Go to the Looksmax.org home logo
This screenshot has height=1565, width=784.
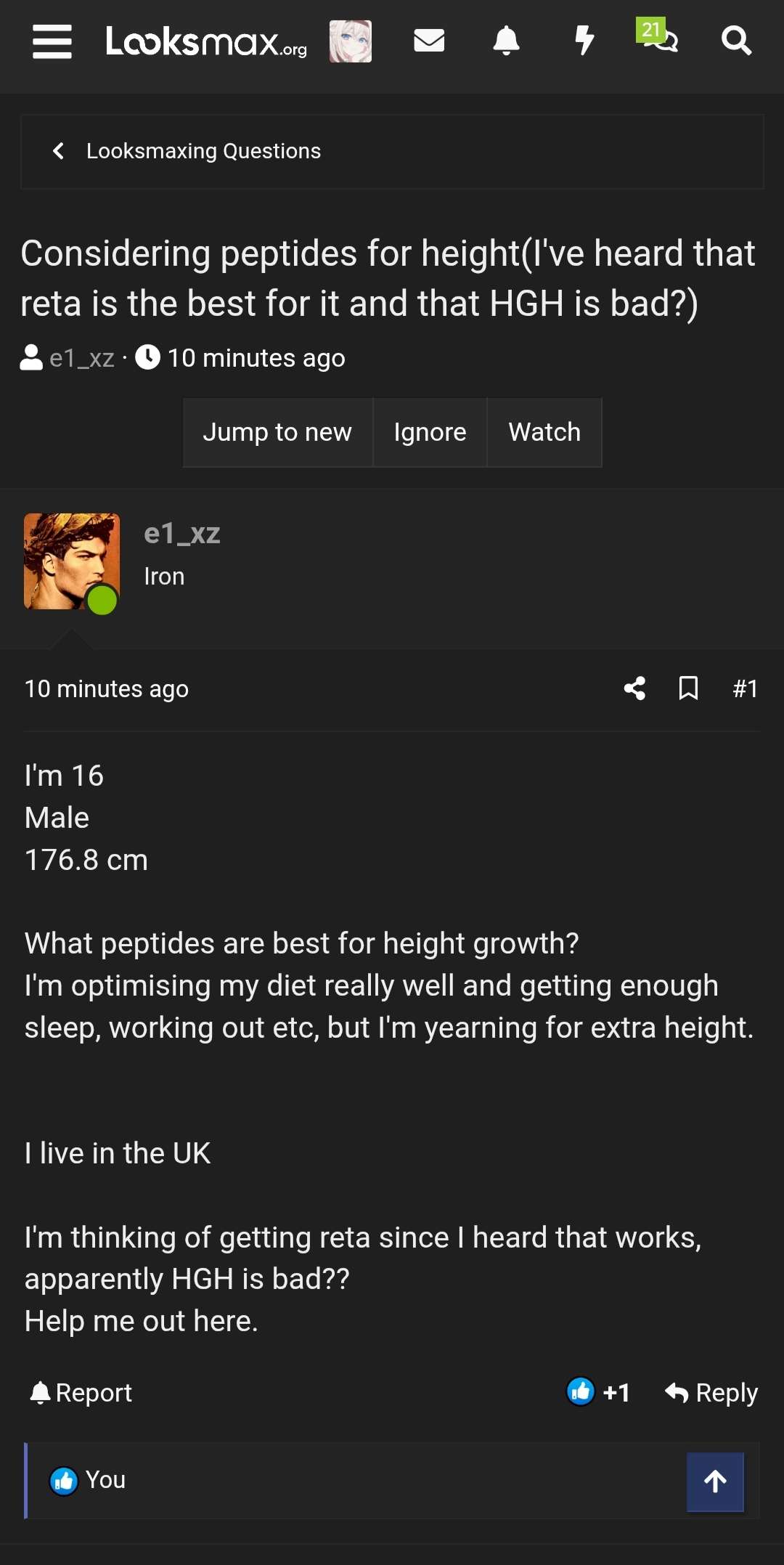(x=206, y=42)
